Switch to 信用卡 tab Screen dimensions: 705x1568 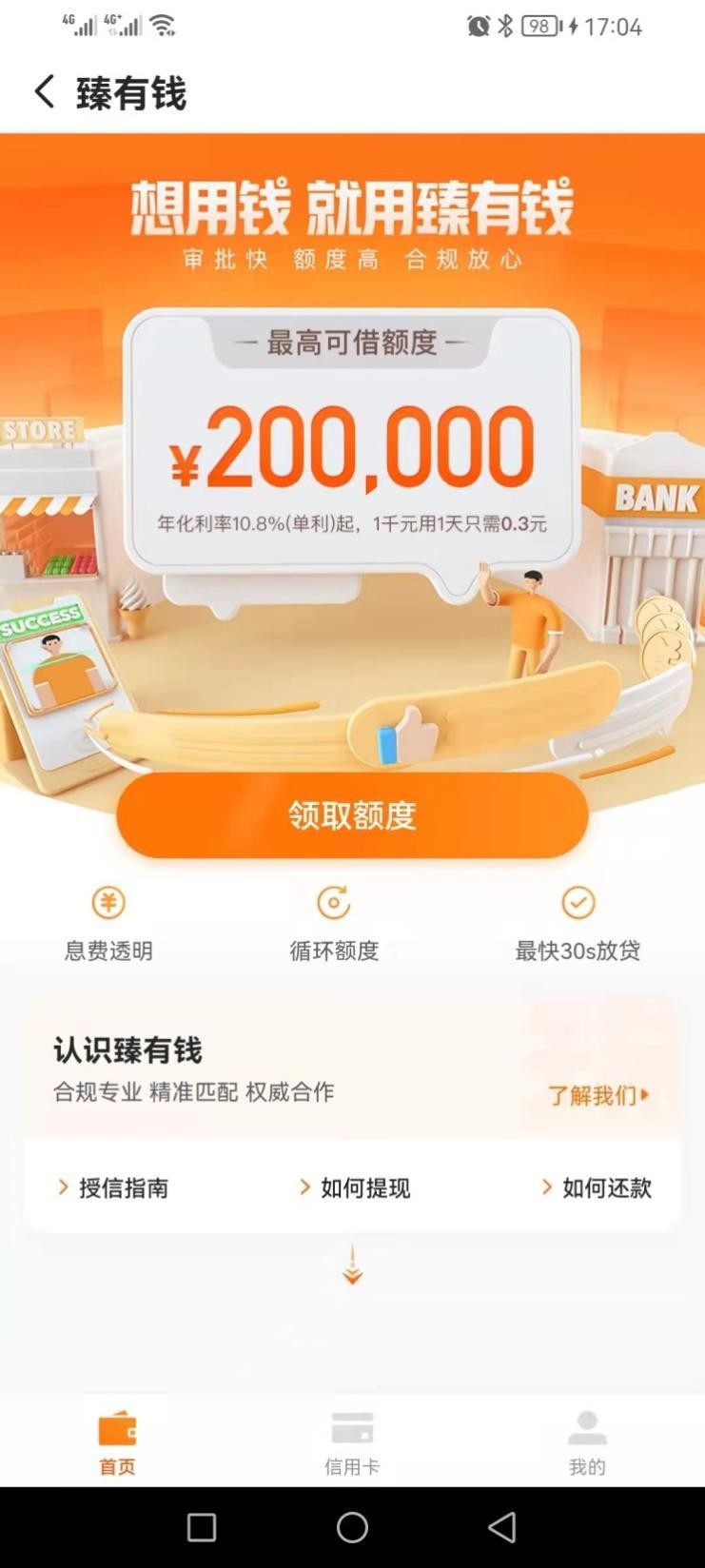[x=352, y=1442]
